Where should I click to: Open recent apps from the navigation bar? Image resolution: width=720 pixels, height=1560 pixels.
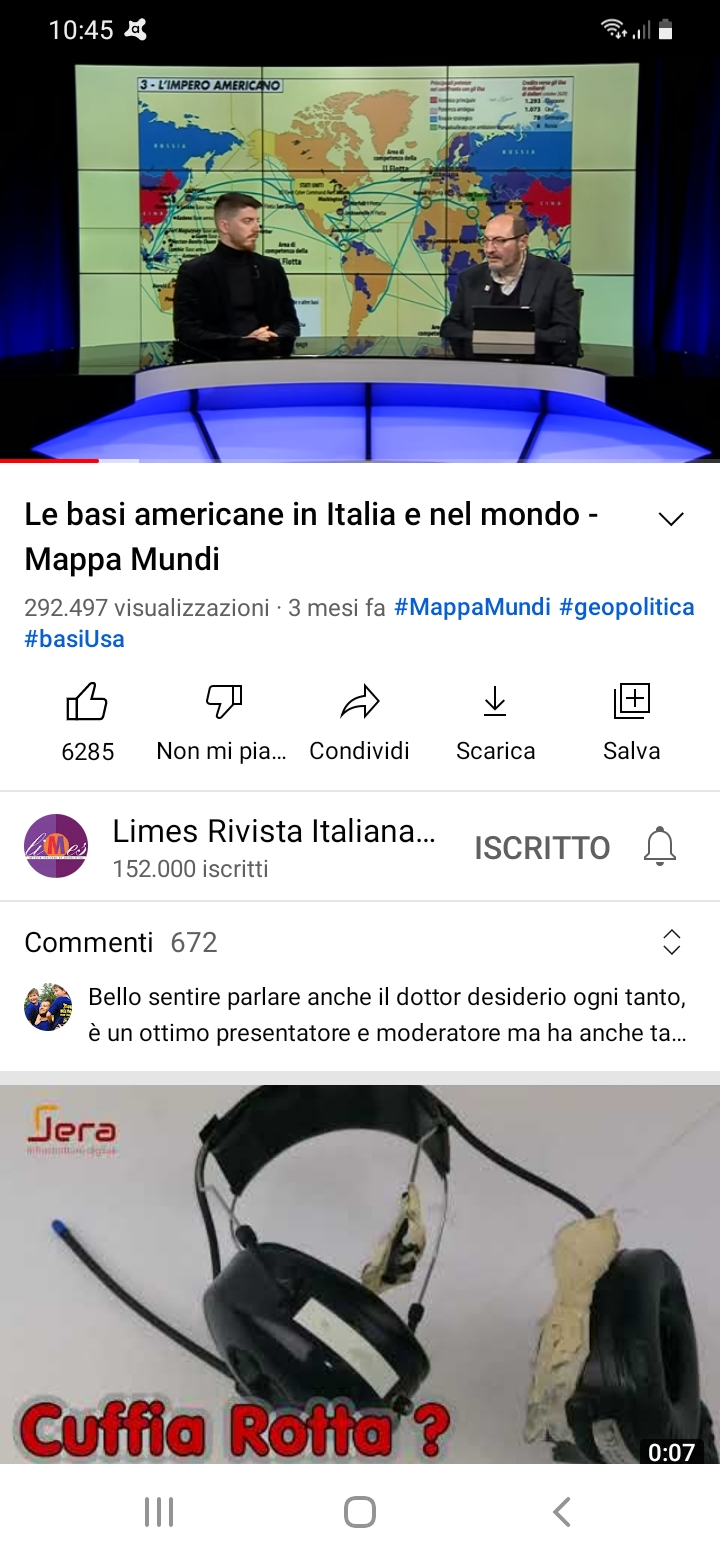pyautogui.click(x=159, y=1512)
